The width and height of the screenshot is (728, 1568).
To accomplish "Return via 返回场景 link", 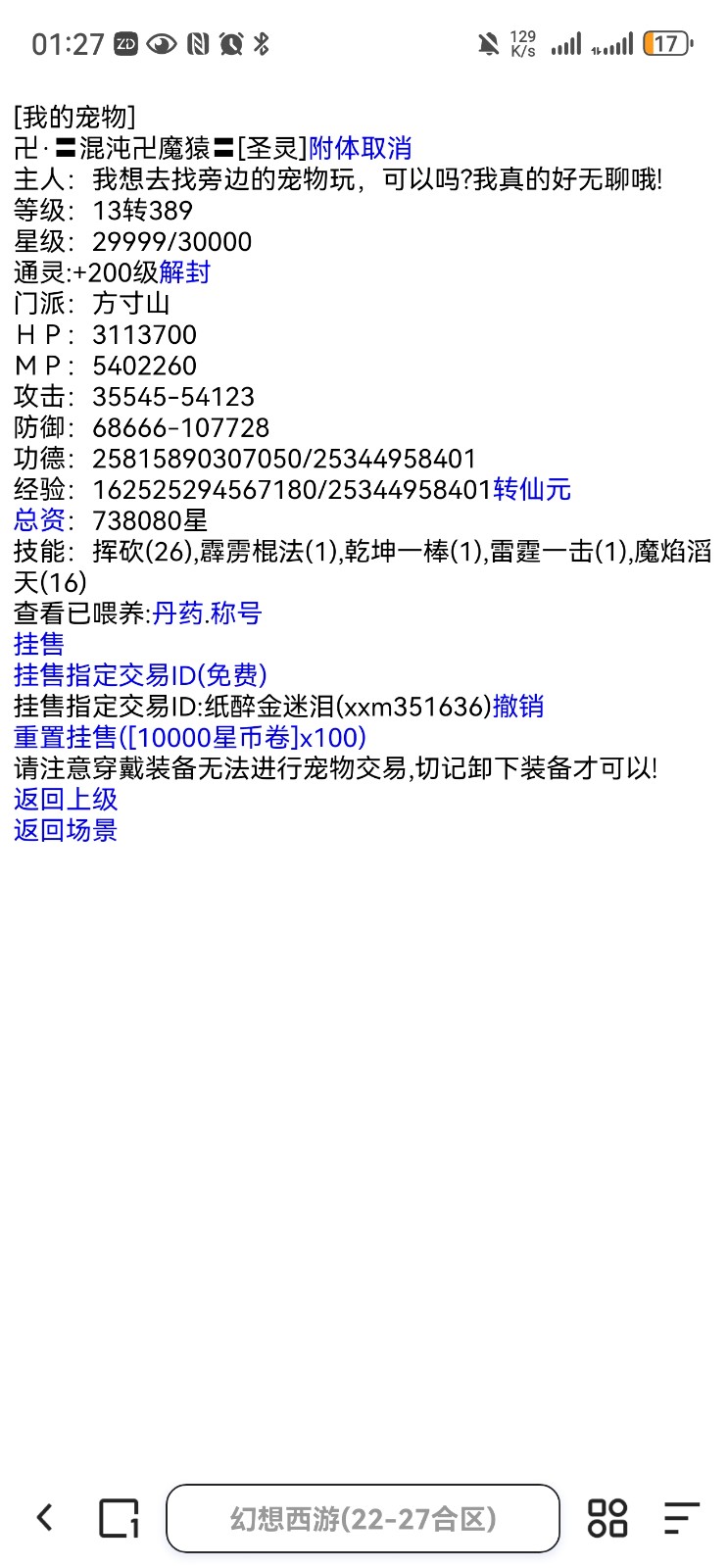I will (x=66, y=830).
